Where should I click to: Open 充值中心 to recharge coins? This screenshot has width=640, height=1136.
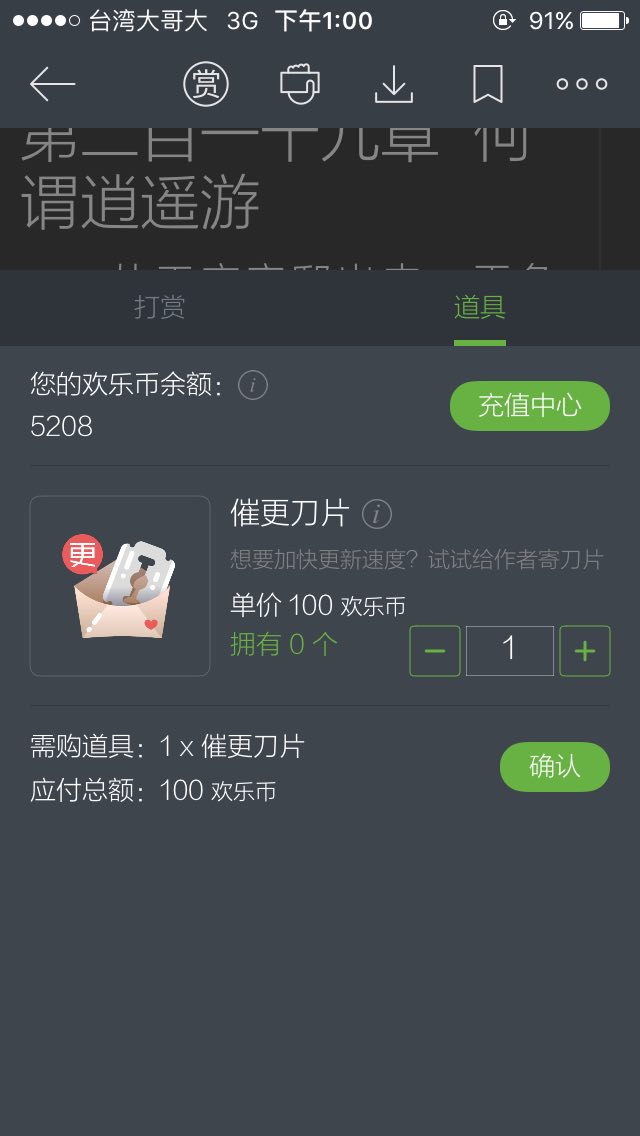click(x=529, y=406)
